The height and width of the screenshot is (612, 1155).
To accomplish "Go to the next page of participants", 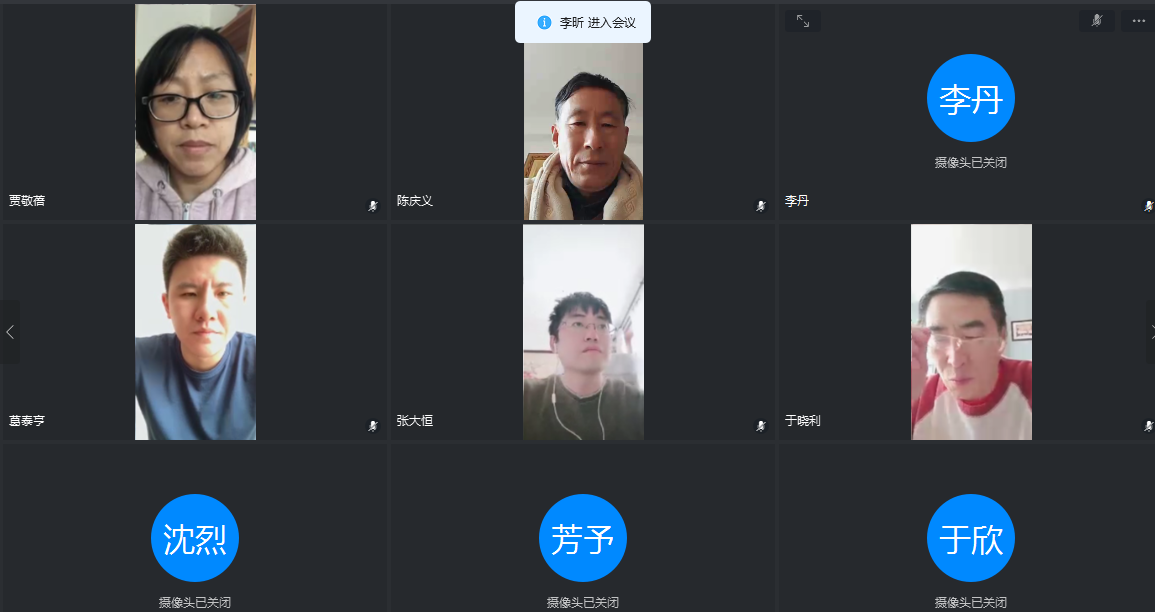I will tap(1150, 332).
